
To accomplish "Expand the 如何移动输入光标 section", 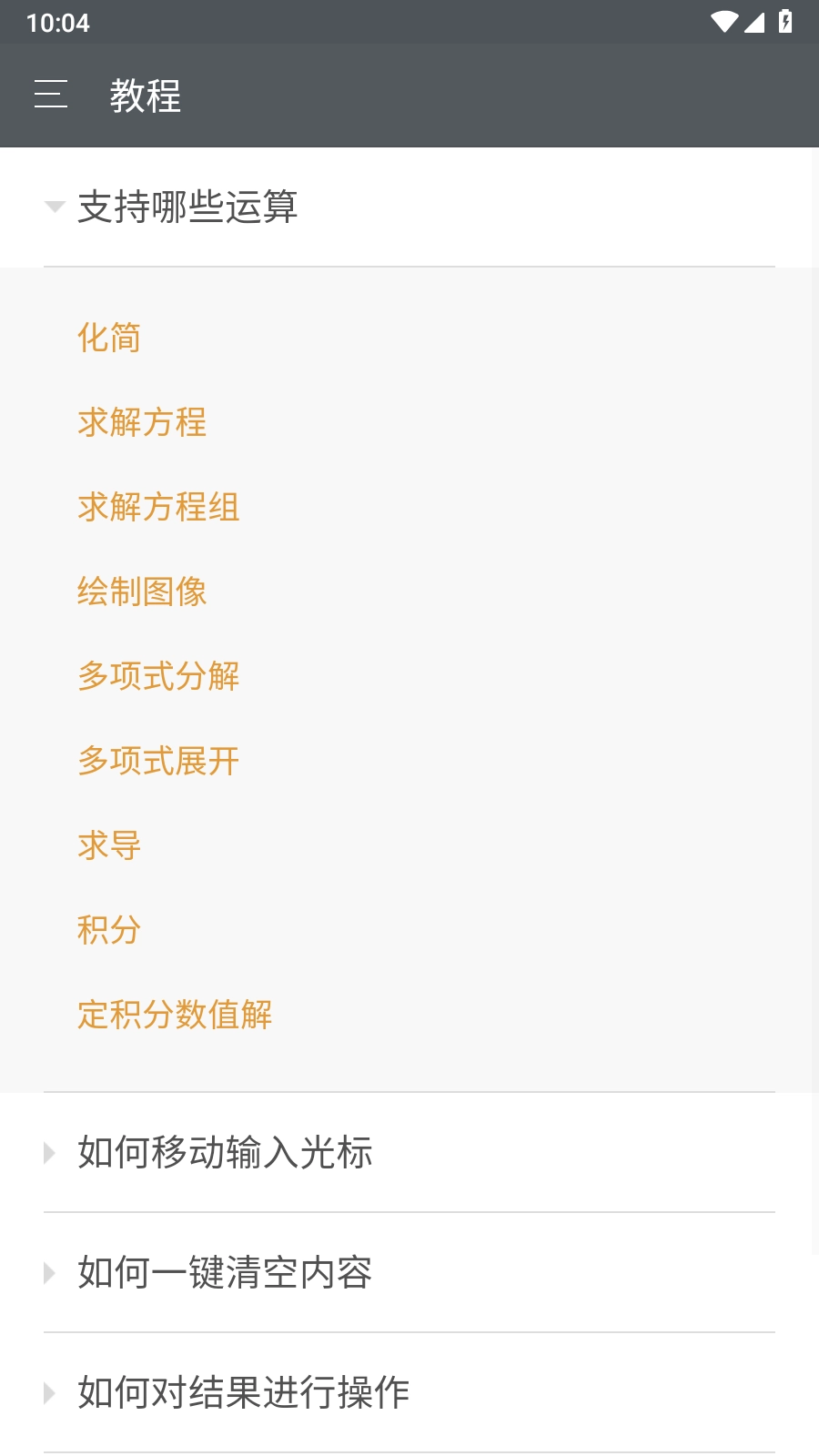I will (225, 1153).
